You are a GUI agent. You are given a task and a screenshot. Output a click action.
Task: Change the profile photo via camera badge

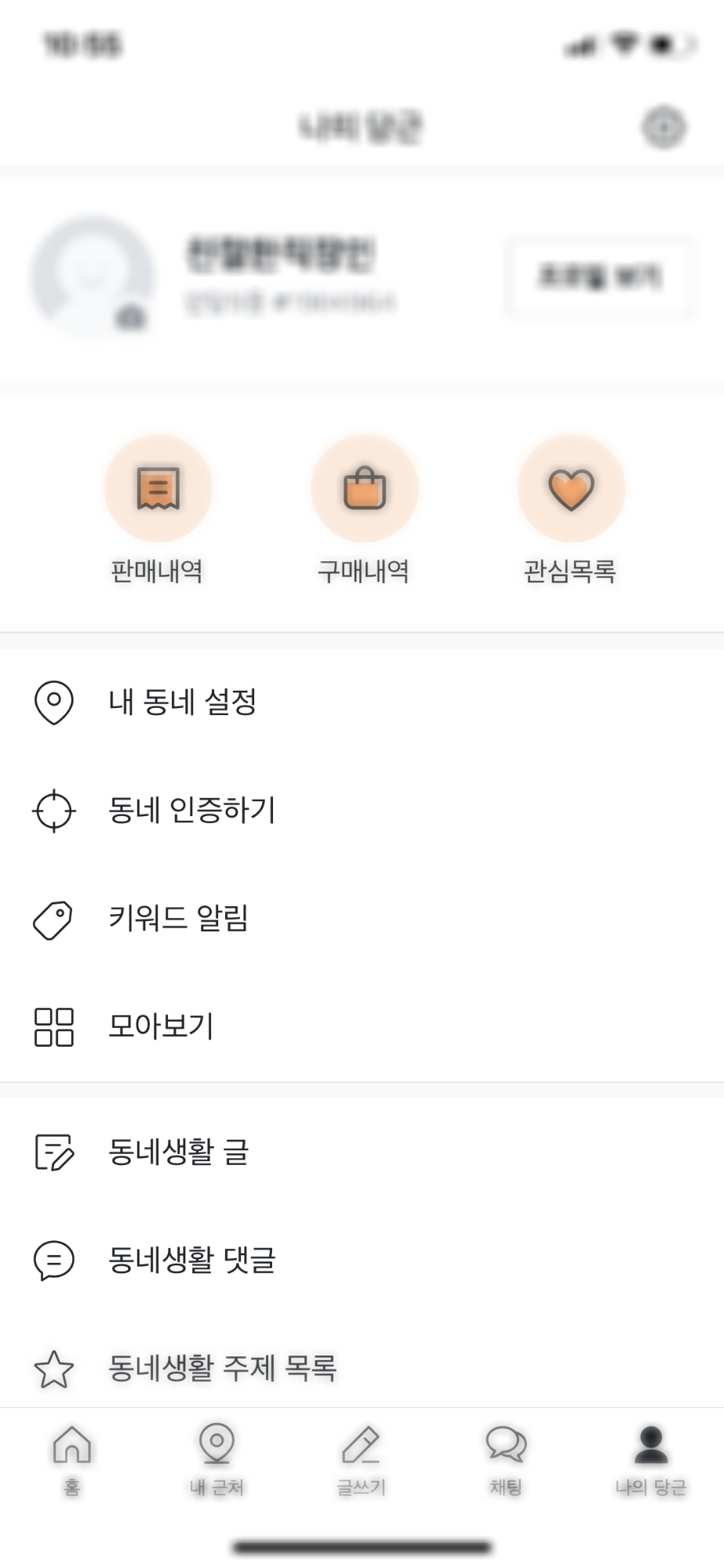click(132, 317)
